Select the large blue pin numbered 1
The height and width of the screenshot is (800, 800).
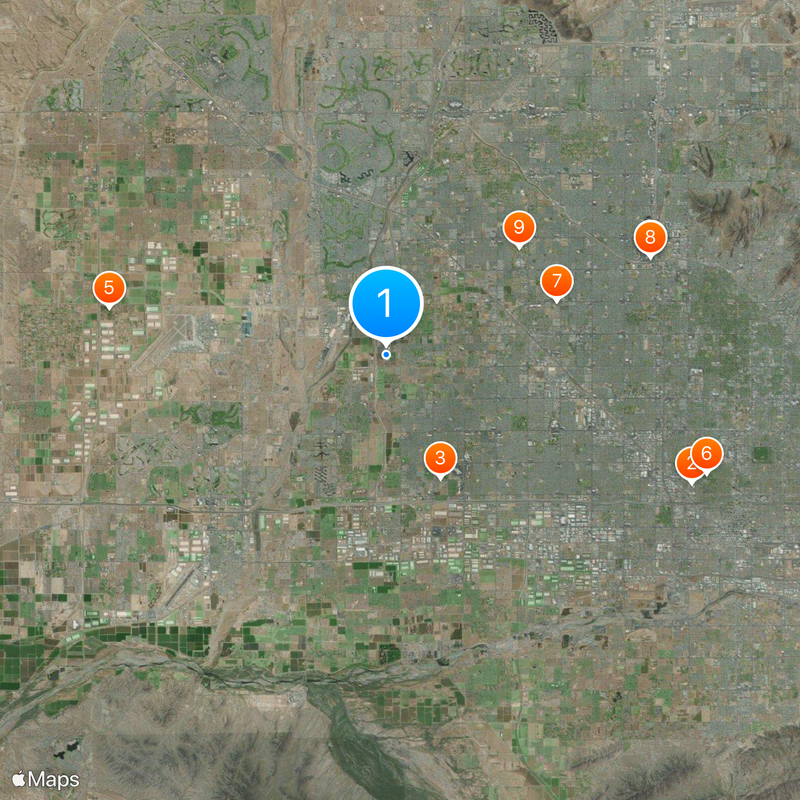(x=387, y=302)
